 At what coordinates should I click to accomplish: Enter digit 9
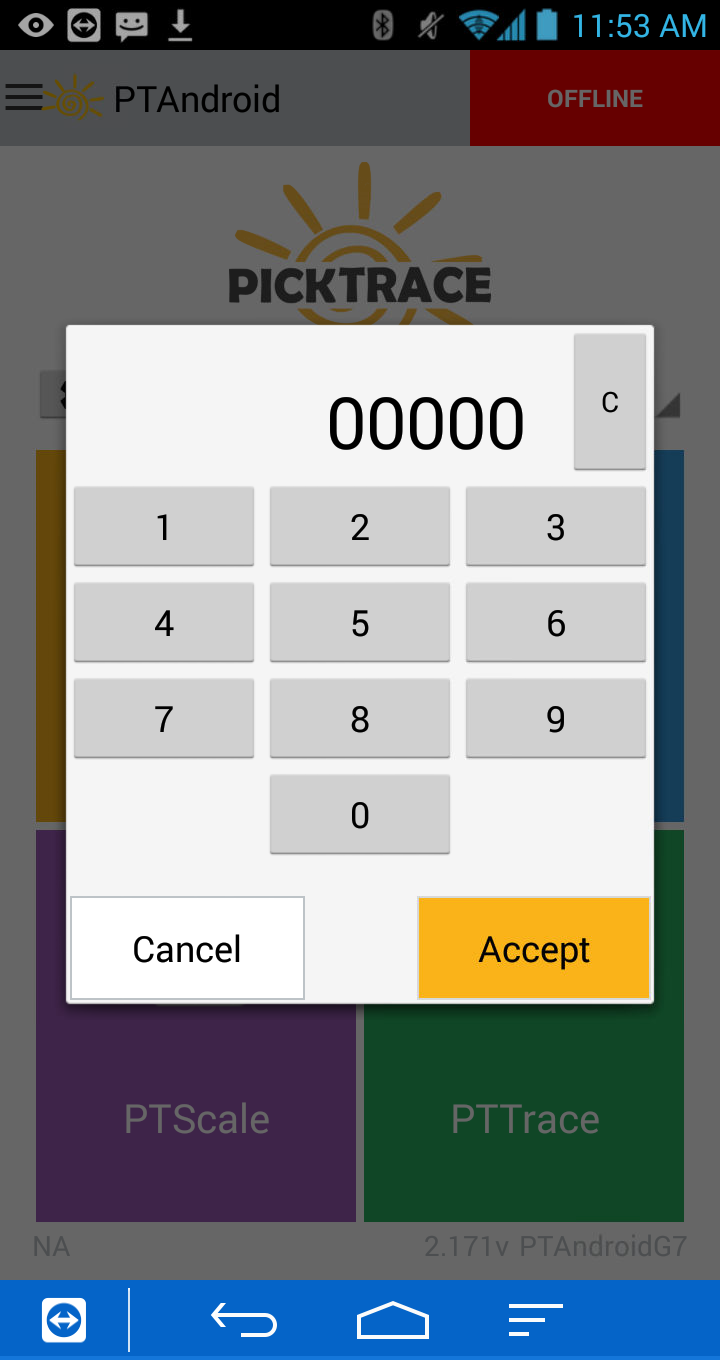tap(556, 718)
